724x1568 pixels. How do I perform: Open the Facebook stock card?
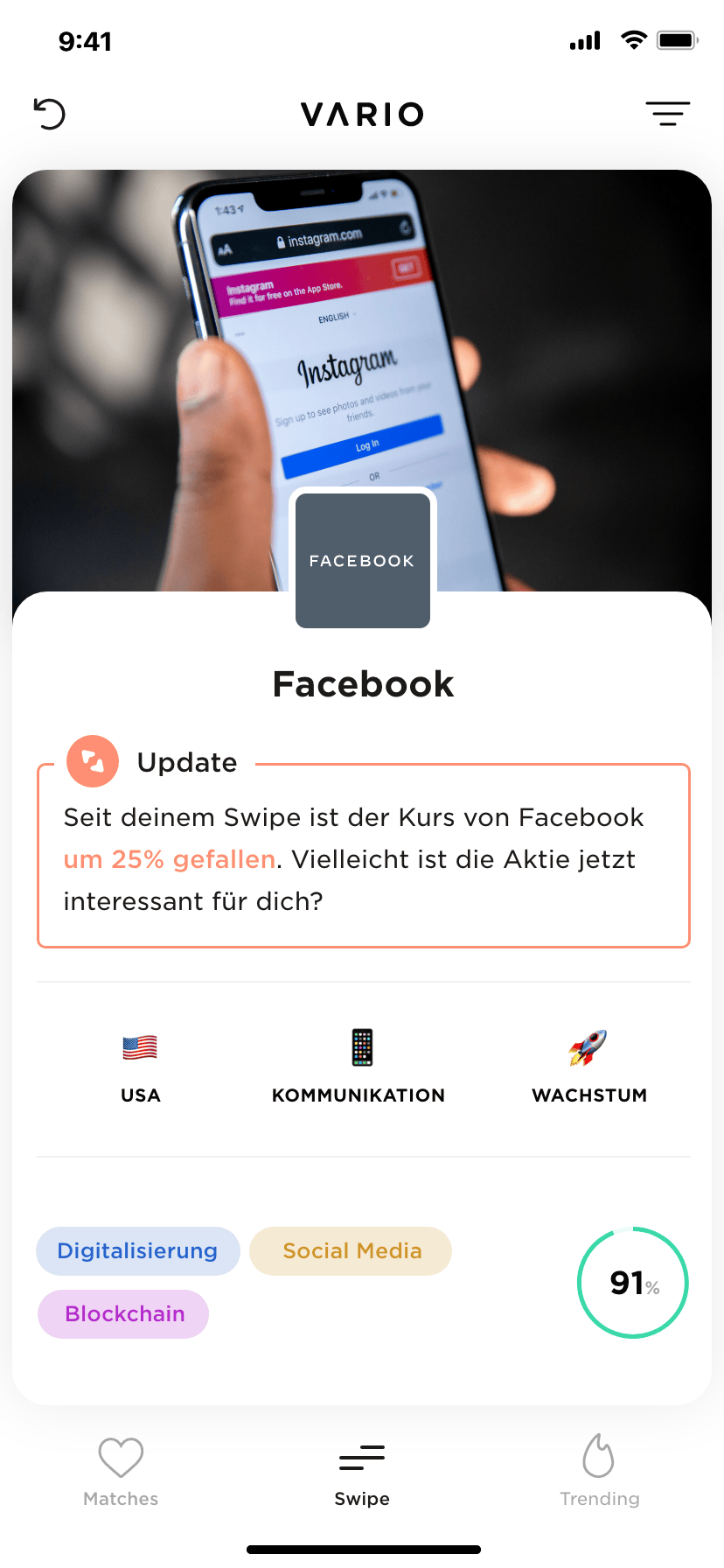pos(362,684)
